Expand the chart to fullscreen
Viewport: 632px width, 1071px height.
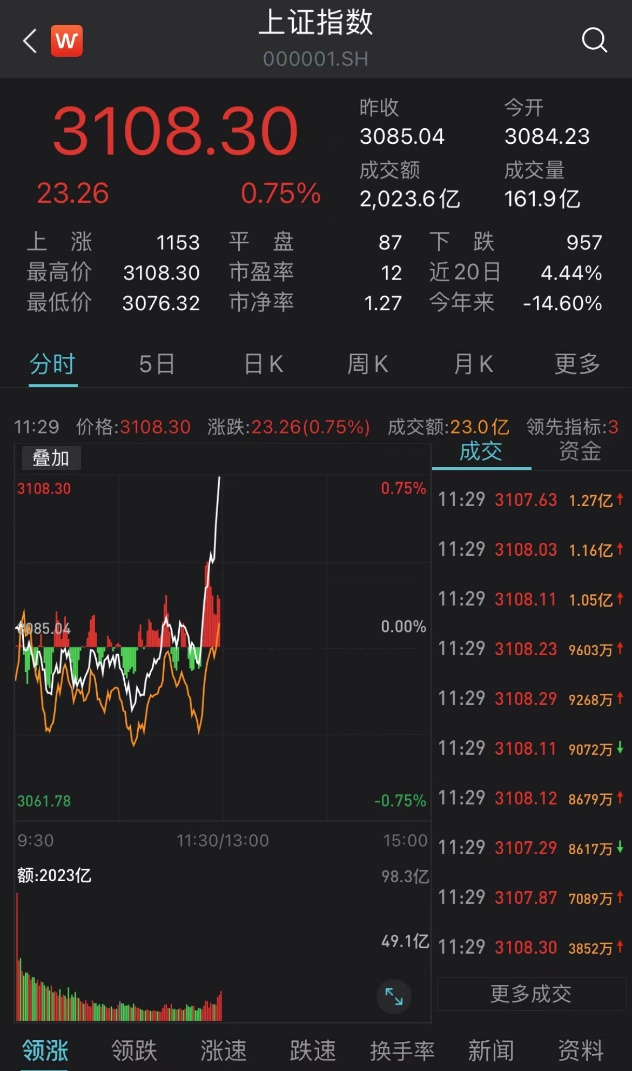[394, 996]
